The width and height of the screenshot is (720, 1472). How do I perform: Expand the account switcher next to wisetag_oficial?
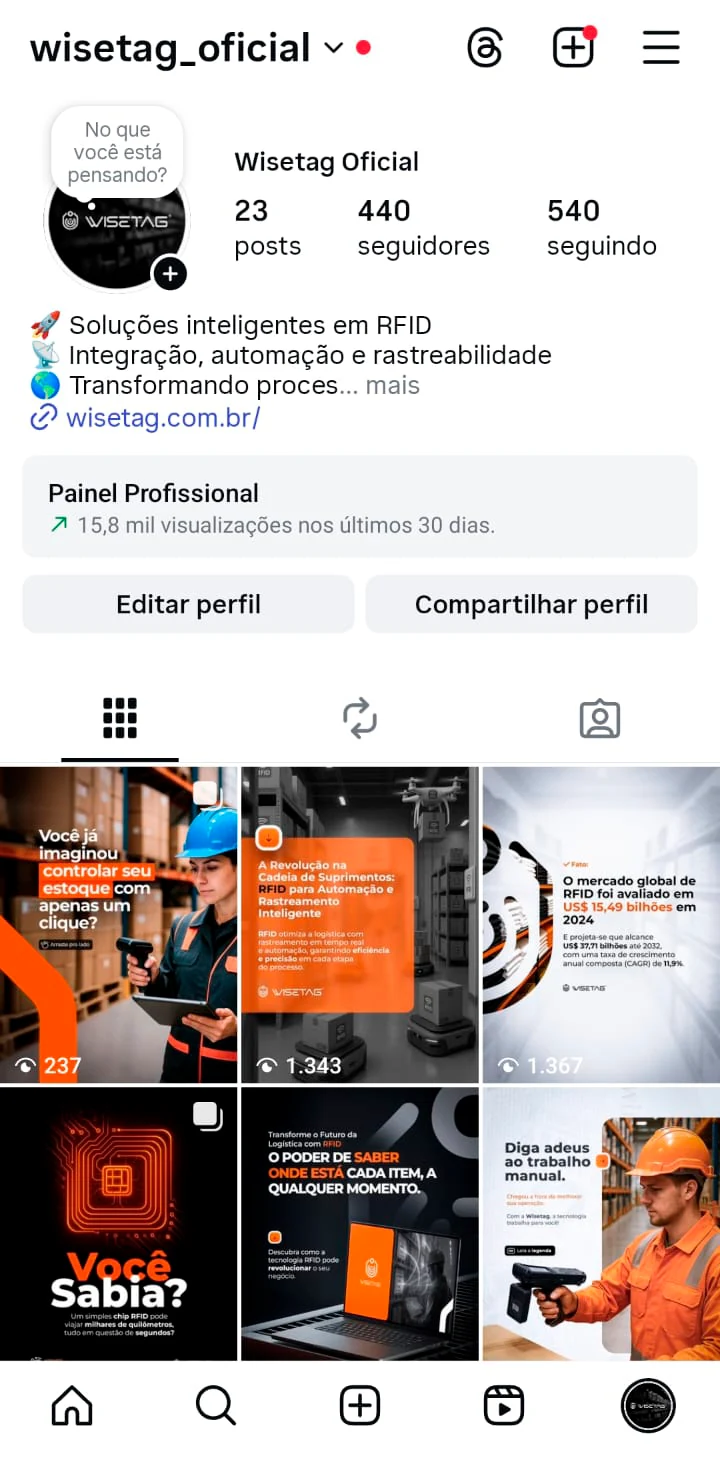(333, 47)
